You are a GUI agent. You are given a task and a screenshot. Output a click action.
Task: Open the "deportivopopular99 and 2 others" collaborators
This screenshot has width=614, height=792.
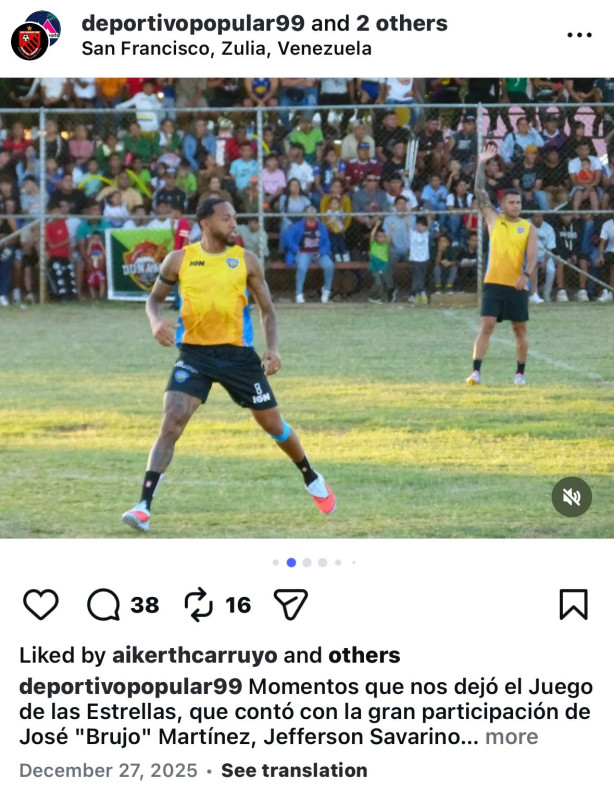[264, 23]
